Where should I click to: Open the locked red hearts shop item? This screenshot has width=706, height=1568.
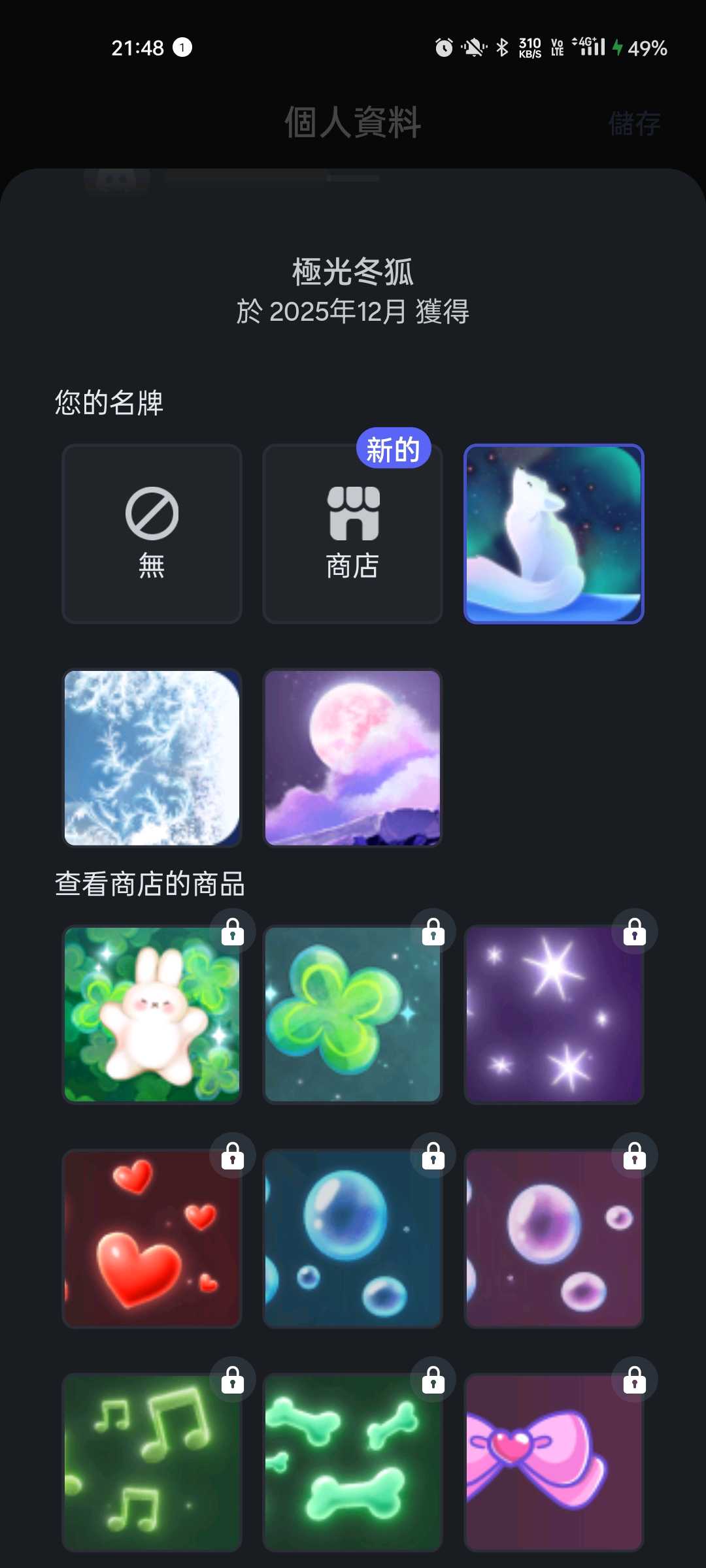coord(152,1239)
